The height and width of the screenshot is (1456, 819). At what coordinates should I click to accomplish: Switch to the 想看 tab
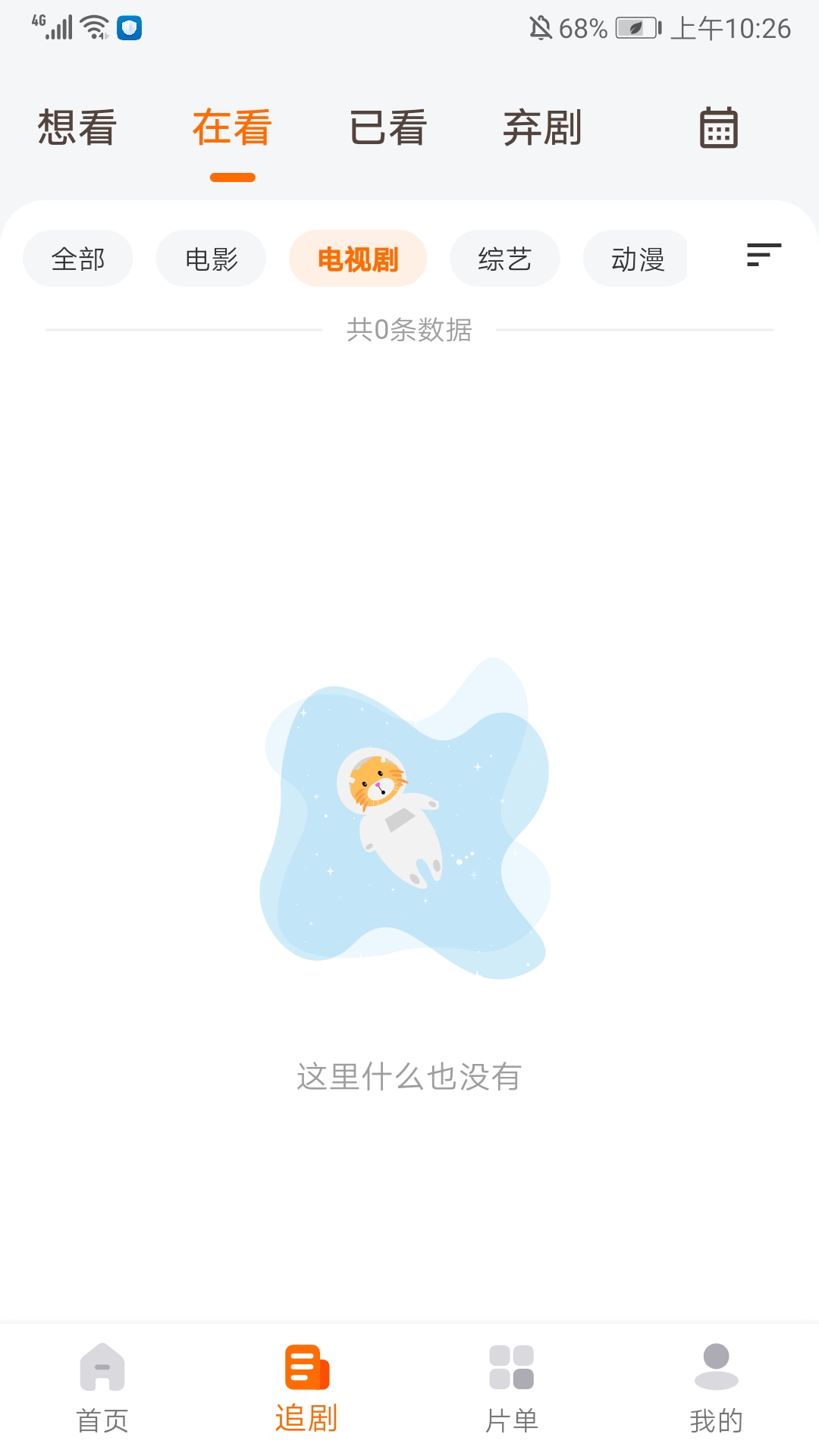75,127
